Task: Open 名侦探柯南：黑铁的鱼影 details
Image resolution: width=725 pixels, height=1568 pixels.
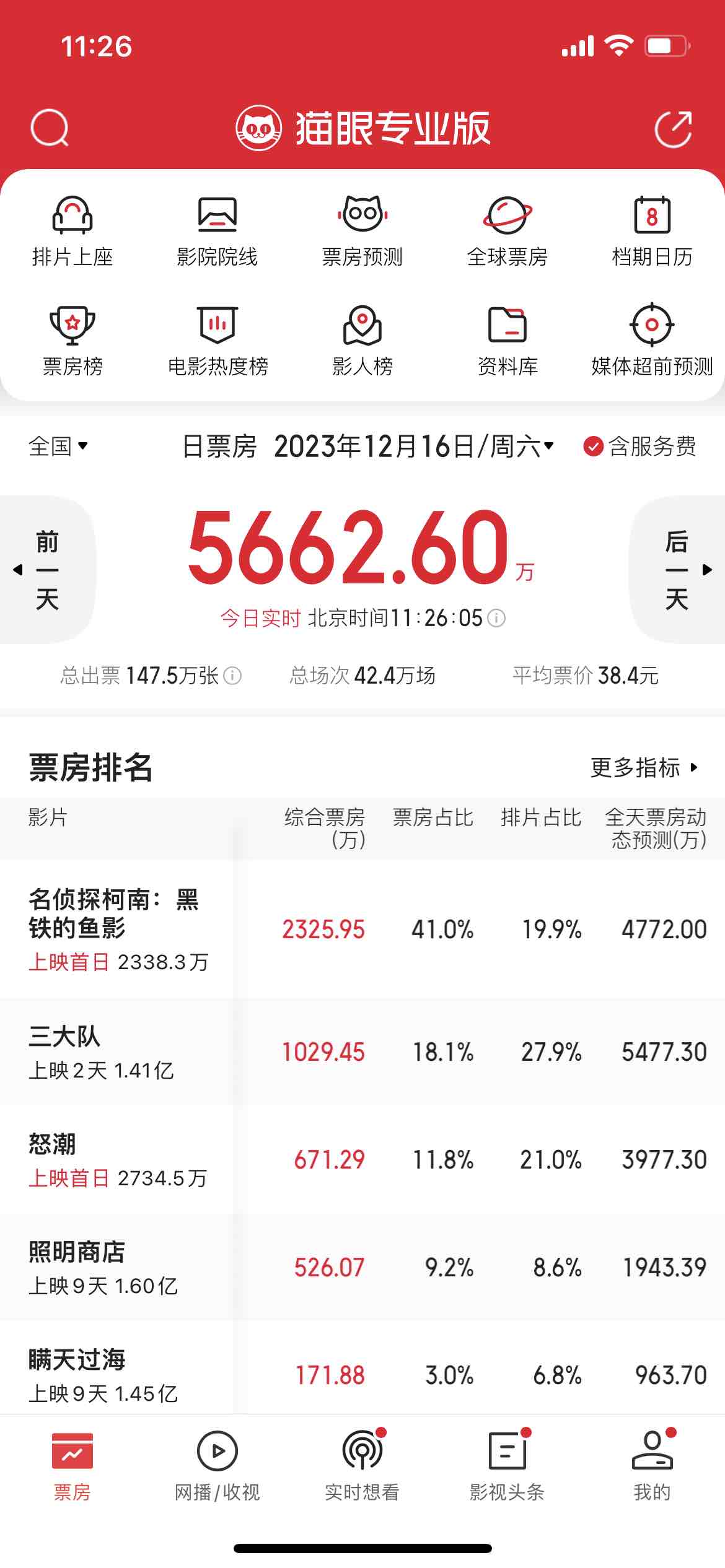Action: click(115, 929)
